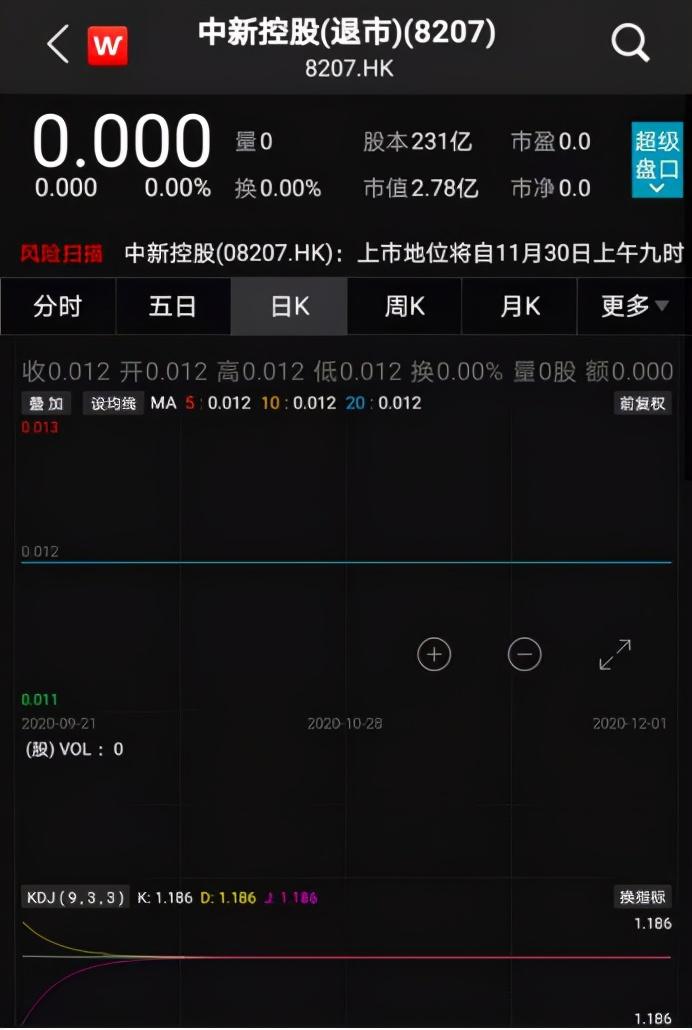Open the 更多 chart period dropdown
Screen dimensions: 692x1030
pos(634,306)
